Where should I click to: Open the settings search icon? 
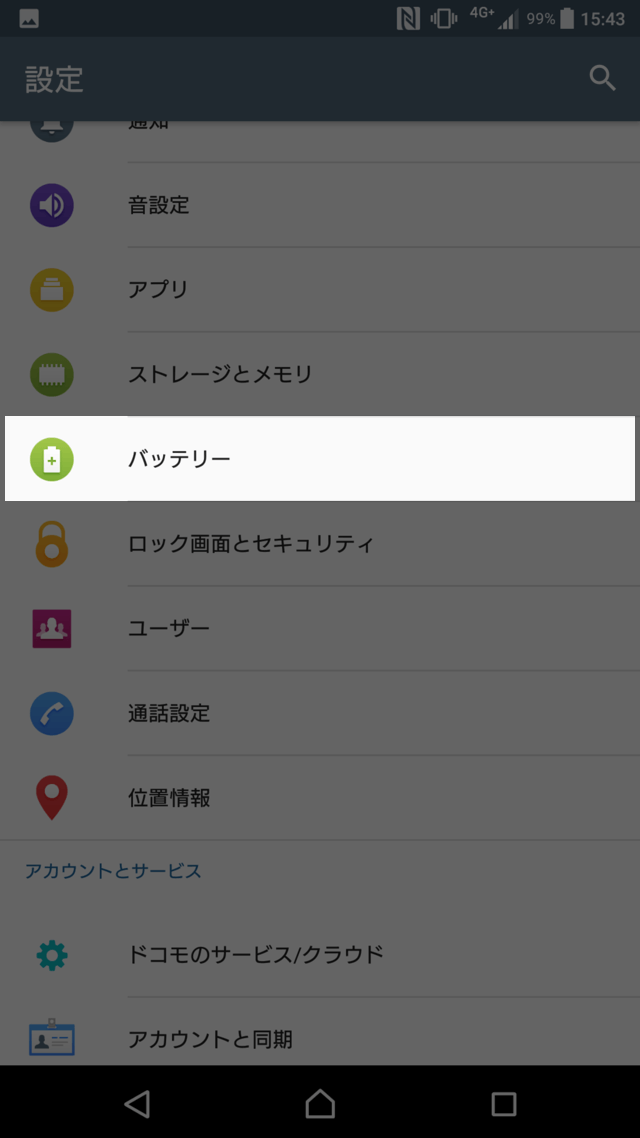602,78
